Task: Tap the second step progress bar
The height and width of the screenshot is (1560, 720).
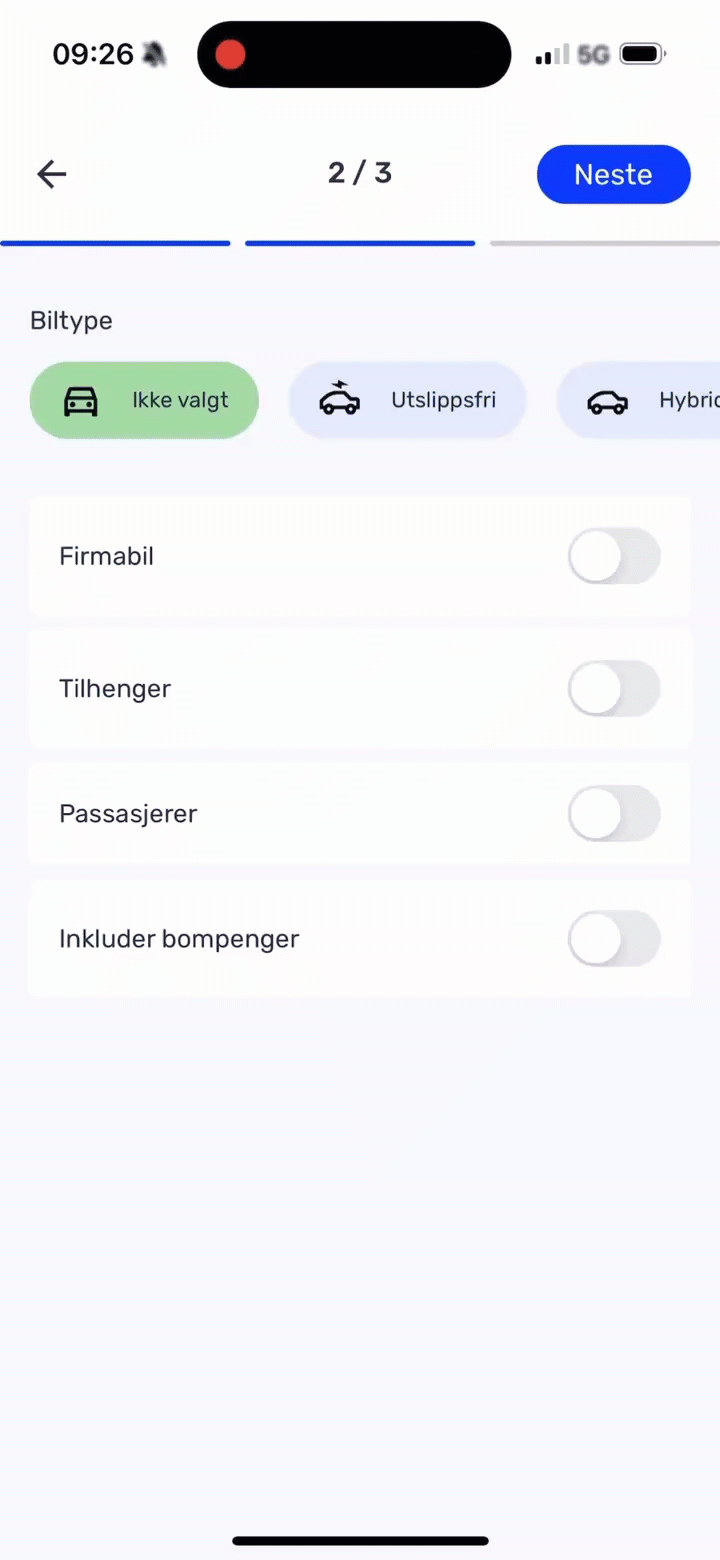Action: coord(360,243)
